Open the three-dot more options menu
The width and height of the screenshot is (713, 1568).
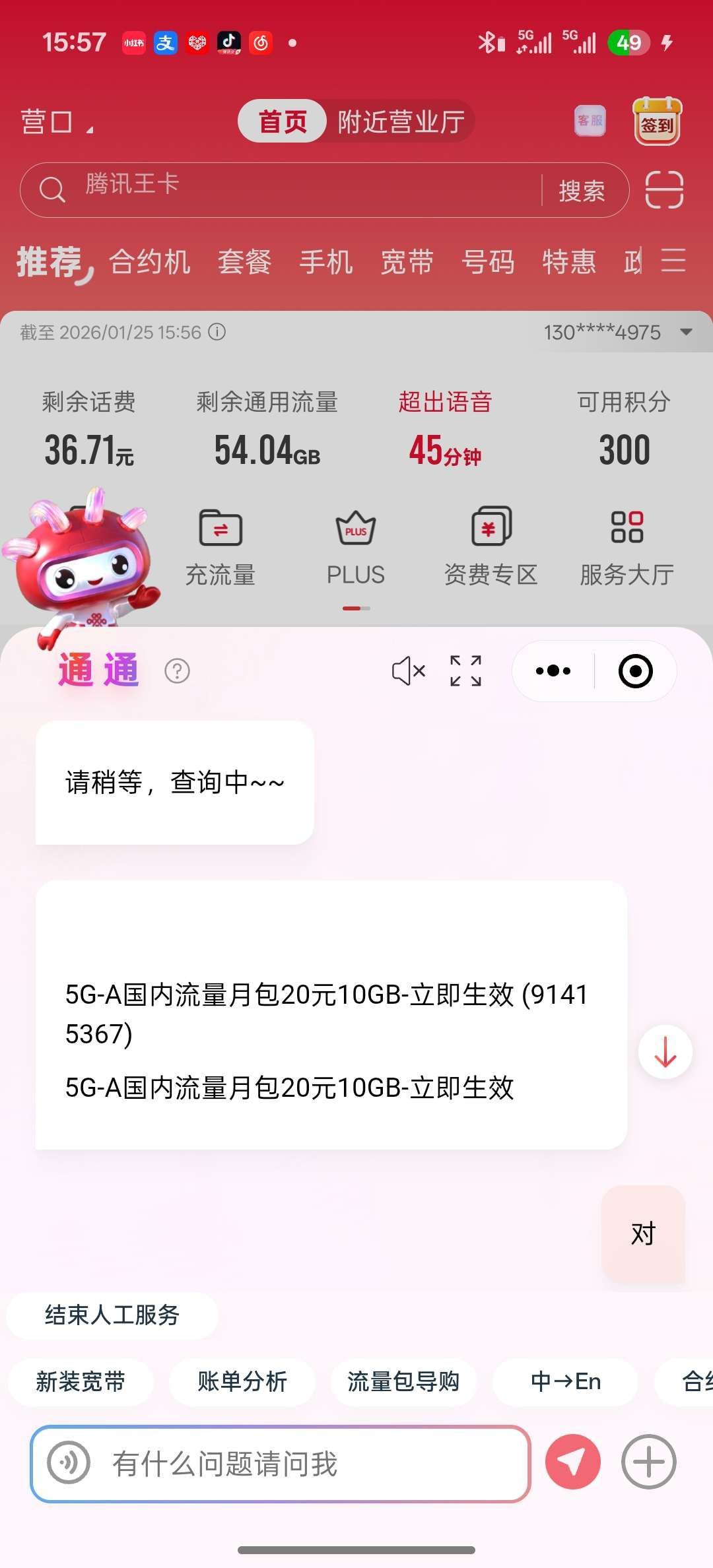(553, 671)
